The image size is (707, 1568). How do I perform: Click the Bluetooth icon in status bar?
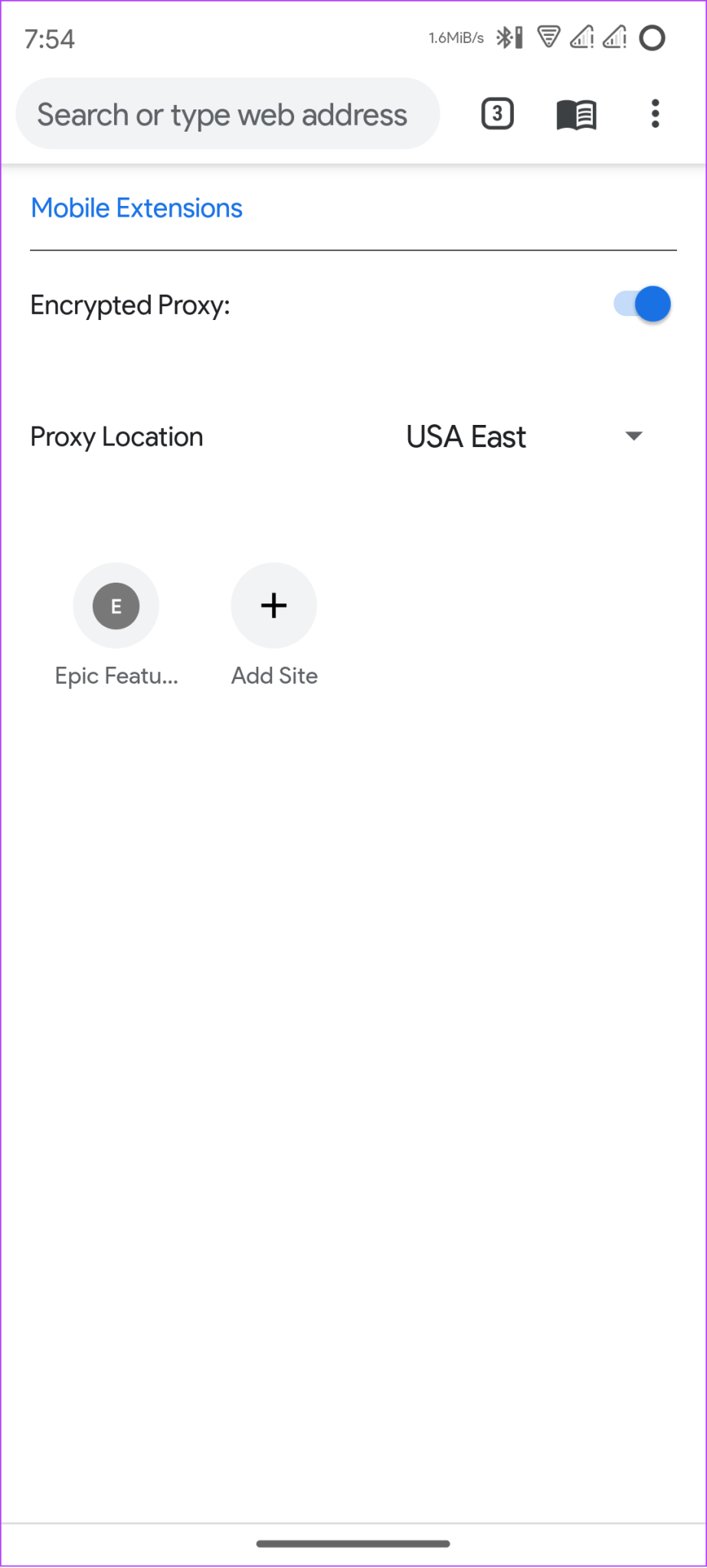(x=506, y=36)
